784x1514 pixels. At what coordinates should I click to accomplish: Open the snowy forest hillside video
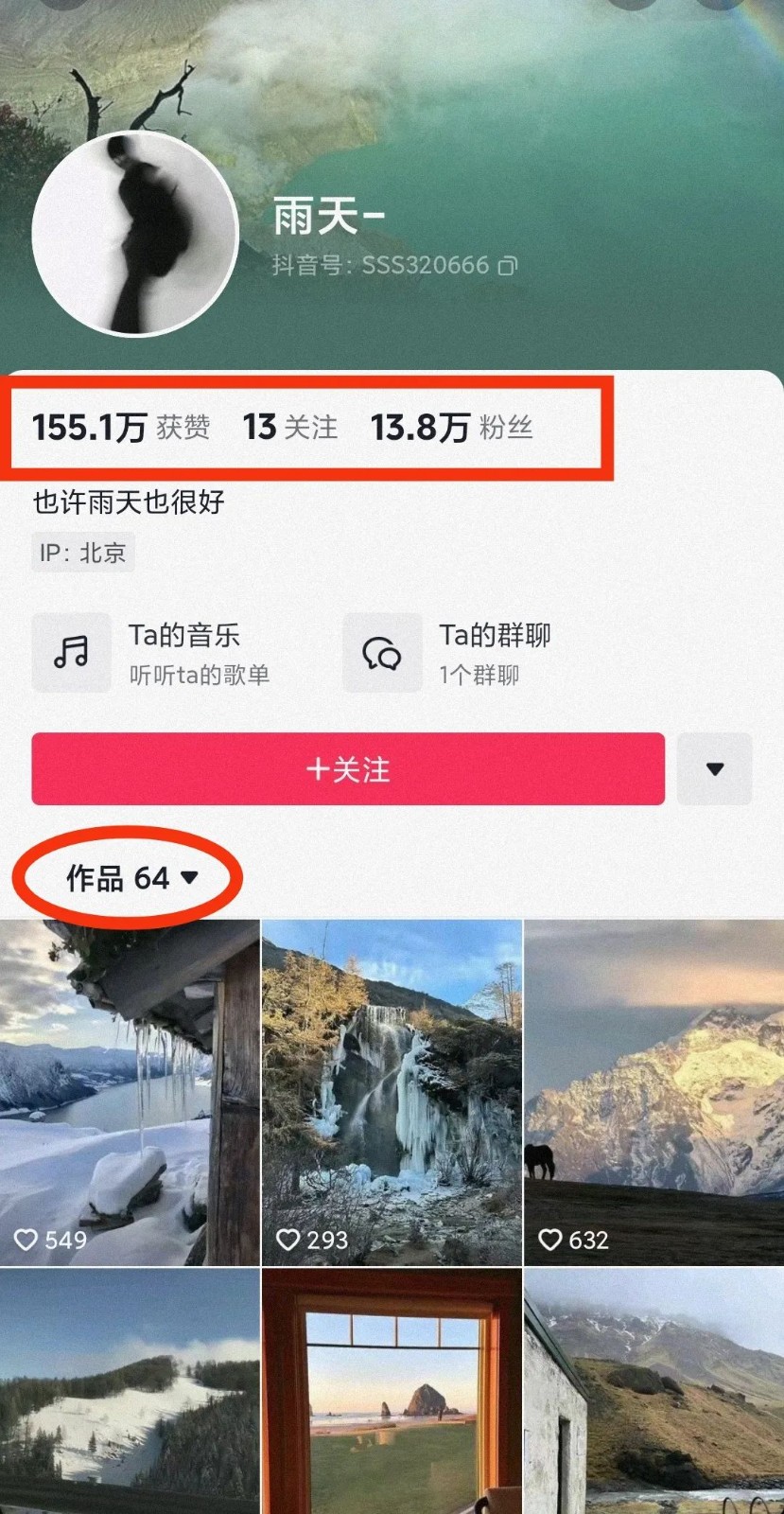click(x=130, y=1391)
